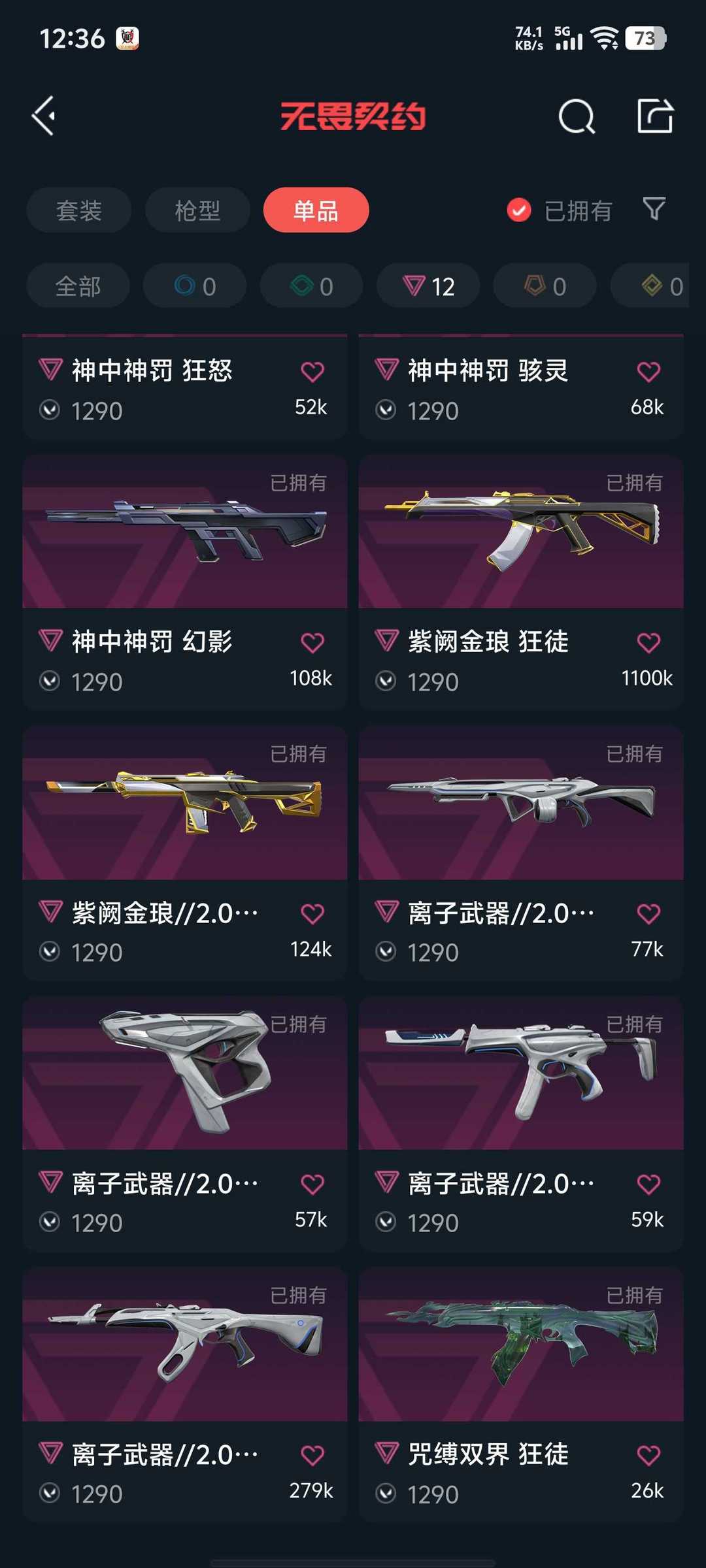Open the 紫阙金琅//2.0 skin card

pos(185,853)
